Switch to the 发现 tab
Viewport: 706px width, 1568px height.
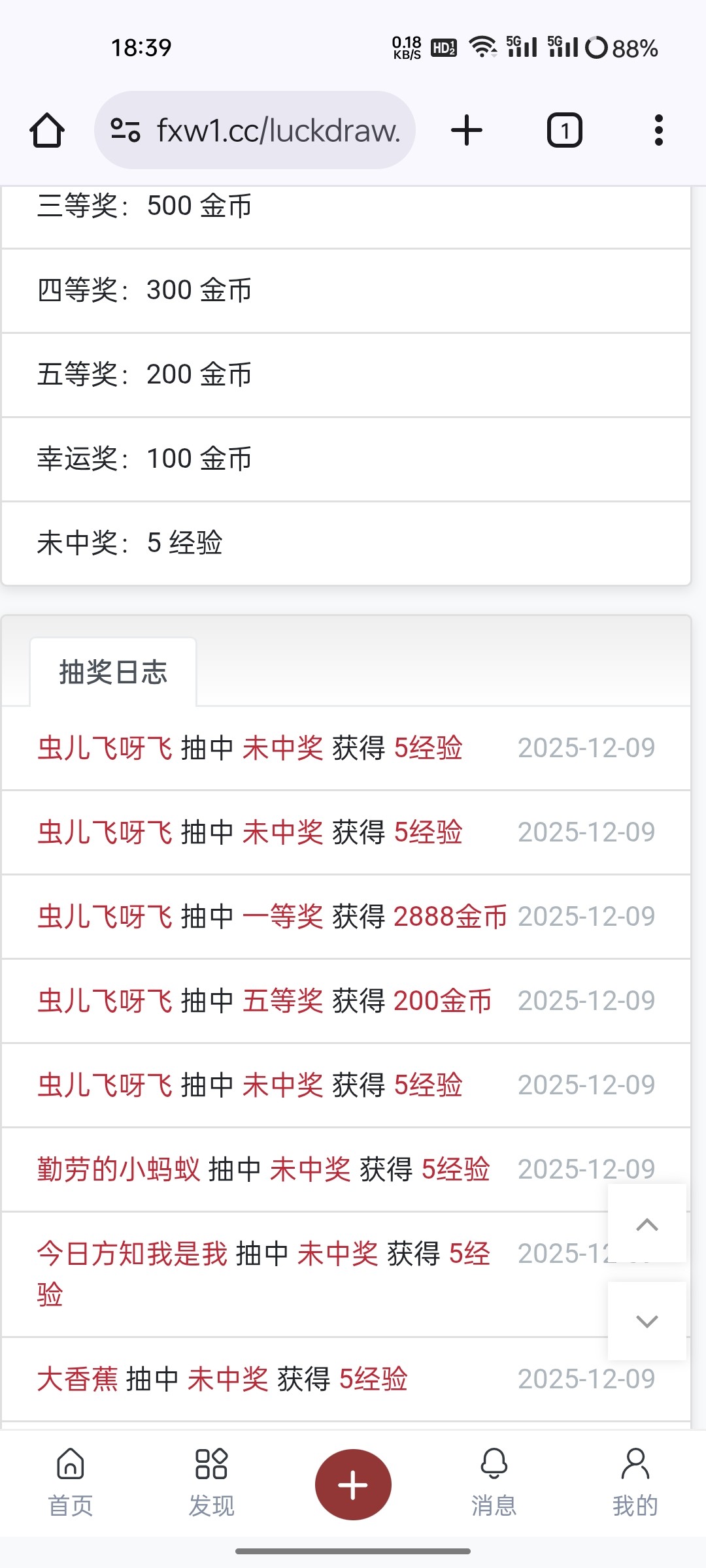(211, 1482)
